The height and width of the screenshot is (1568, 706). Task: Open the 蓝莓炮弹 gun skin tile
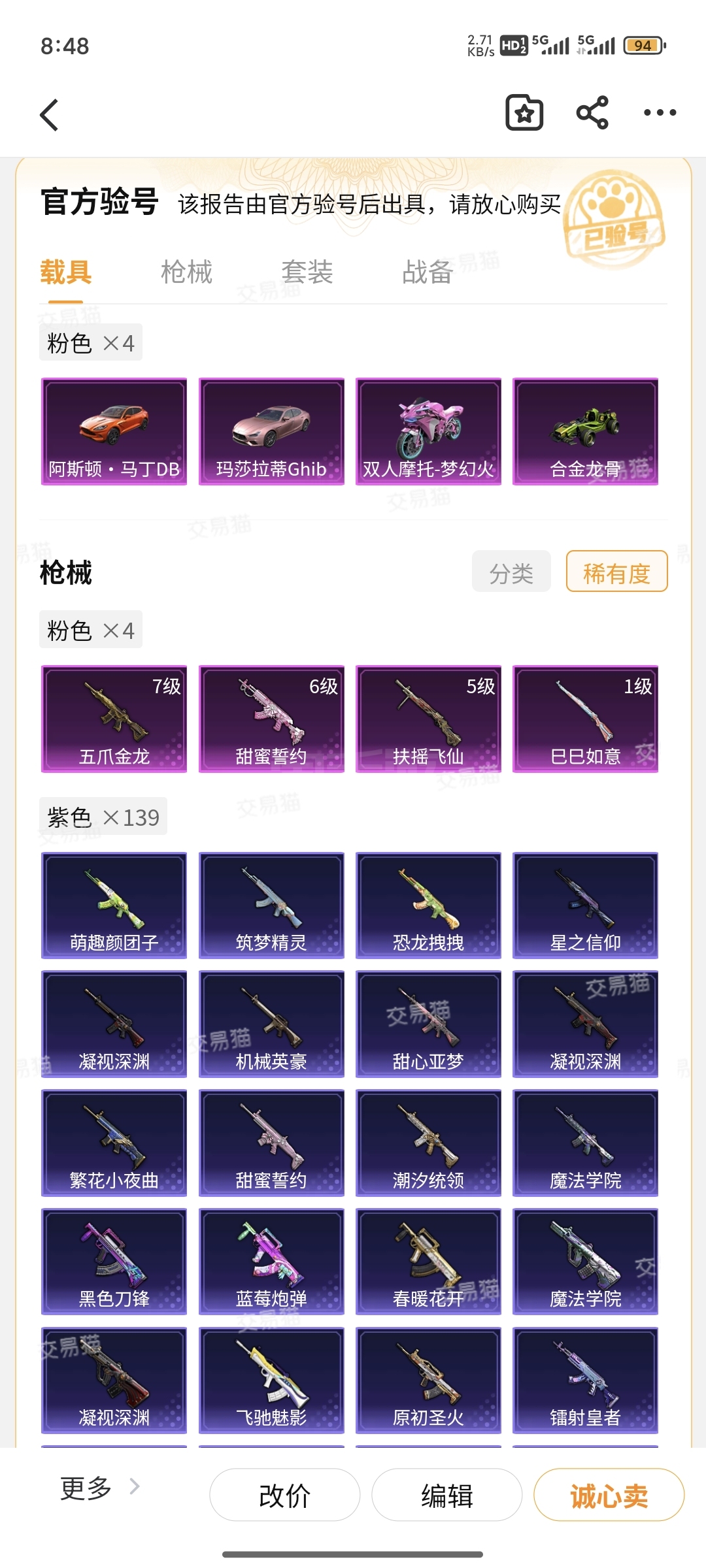pos(271,1262)
